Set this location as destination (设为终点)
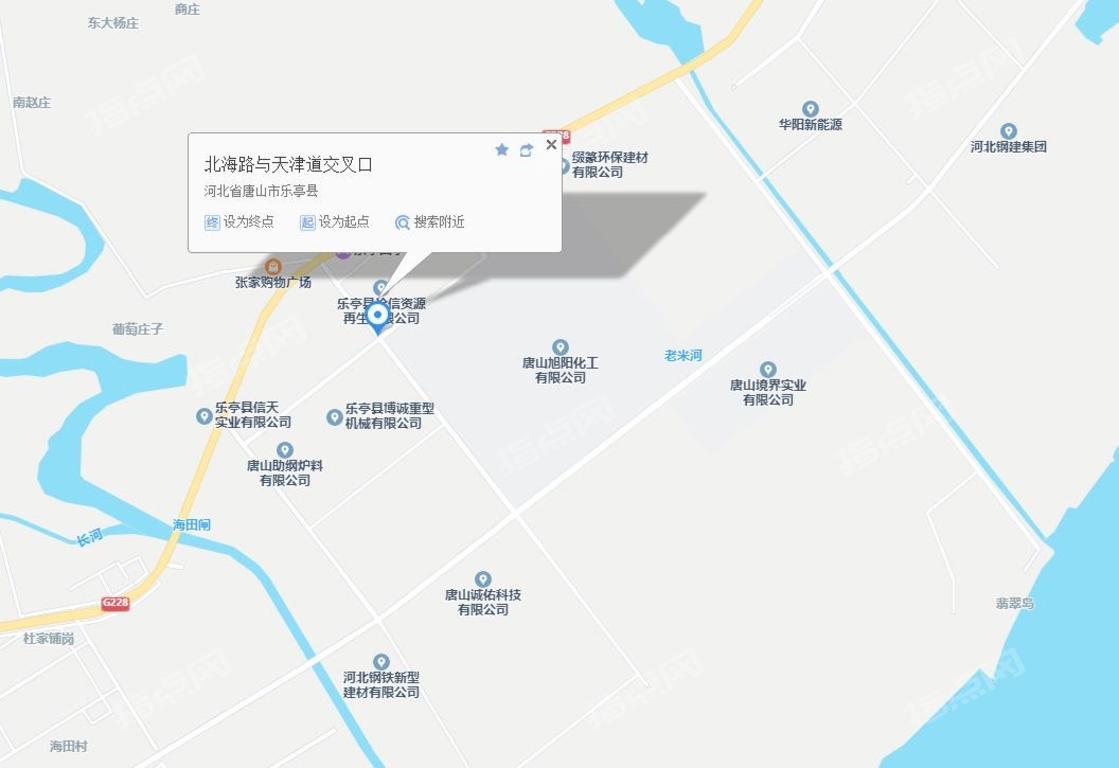The width and height of the screenshot is (1119, 768). [240, 222]
